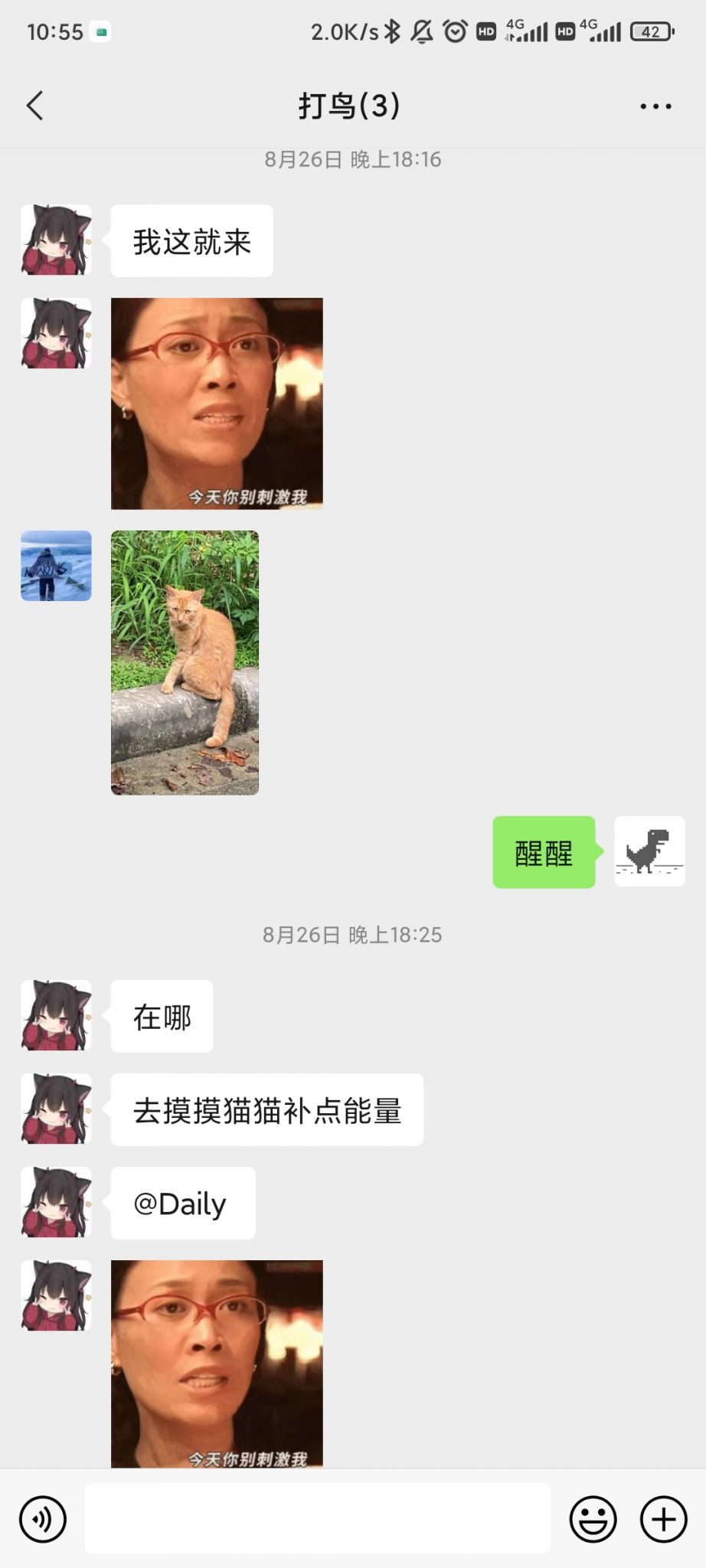The height and width of the screenshot is (1568, 706).
Task: Focus the message text field
Action: 317,1518
